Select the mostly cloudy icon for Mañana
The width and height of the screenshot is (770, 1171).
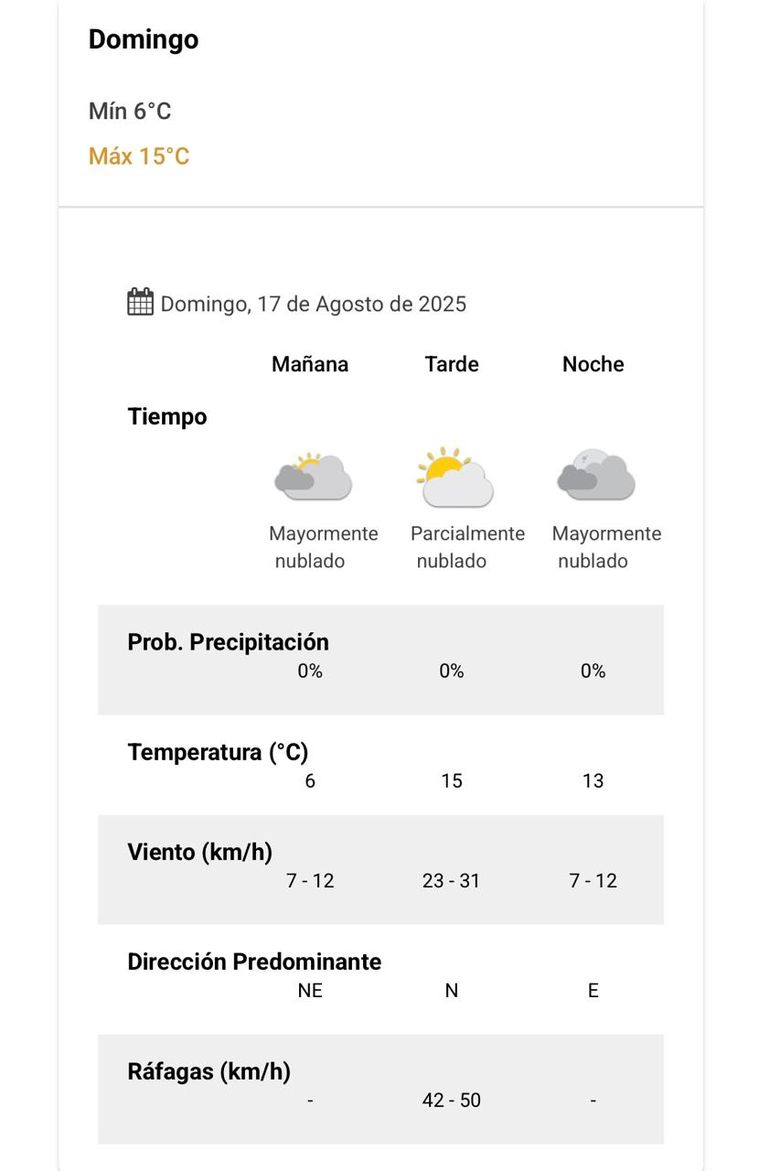point(311,478)
